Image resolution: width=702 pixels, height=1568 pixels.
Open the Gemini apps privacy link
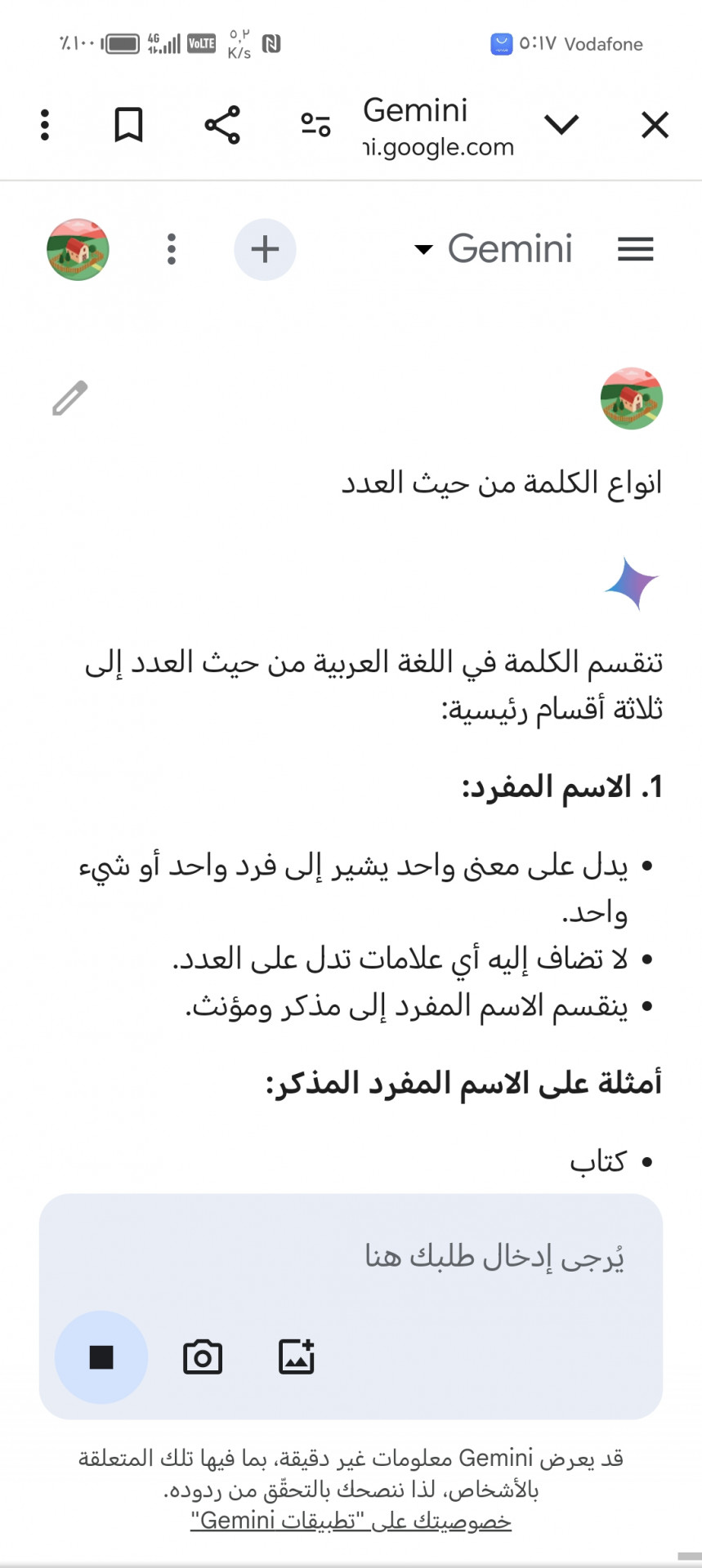tap(351, 1521)
